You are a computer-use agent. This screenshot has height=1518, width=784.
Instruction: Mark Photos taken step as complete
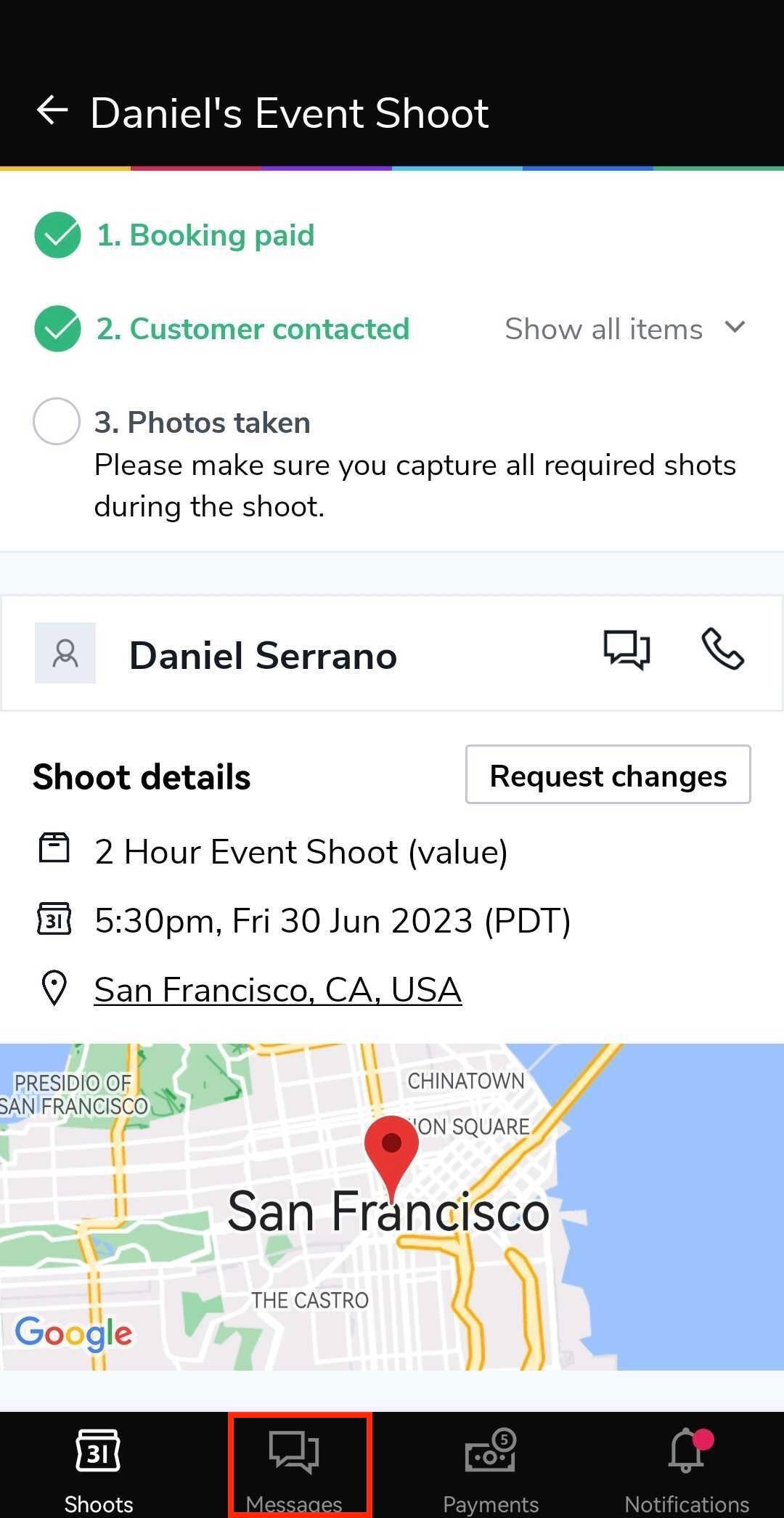pyautogui.click(x=57, y=421)
